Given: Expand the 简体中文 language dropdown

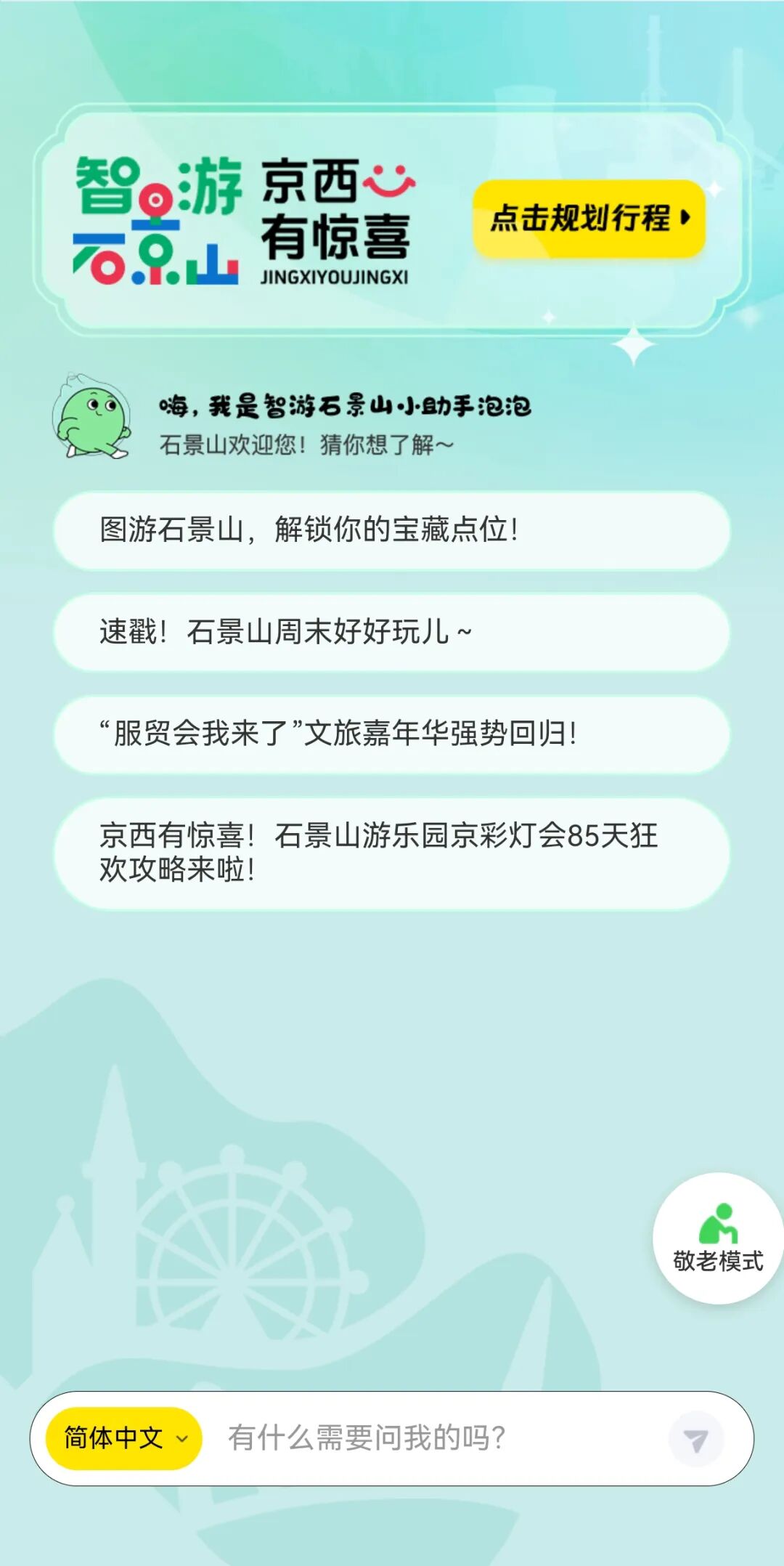Looking at the screenshot, I should [124, 1438].
